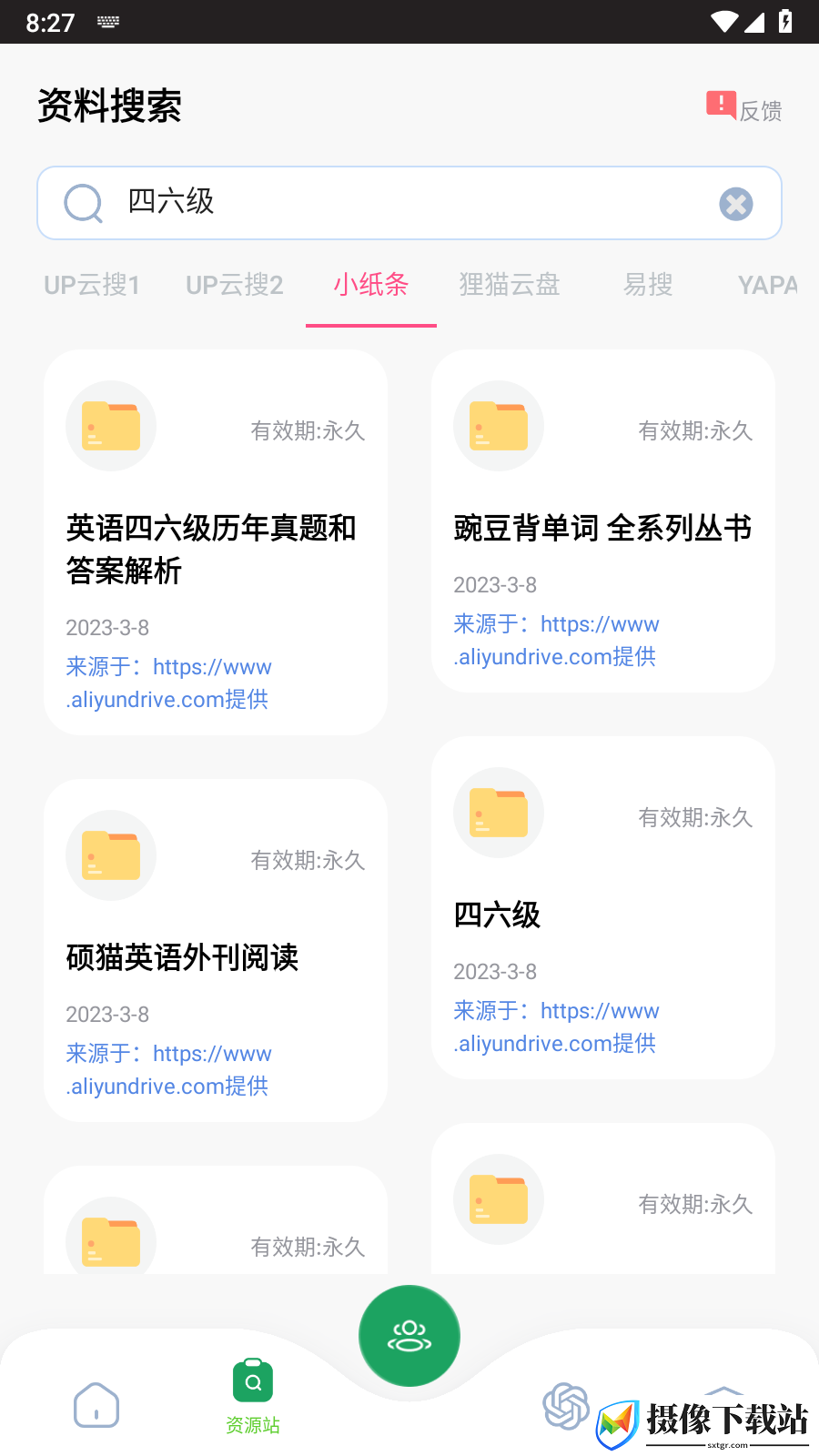Switch to the 易搜 tab

click(648, 285)
